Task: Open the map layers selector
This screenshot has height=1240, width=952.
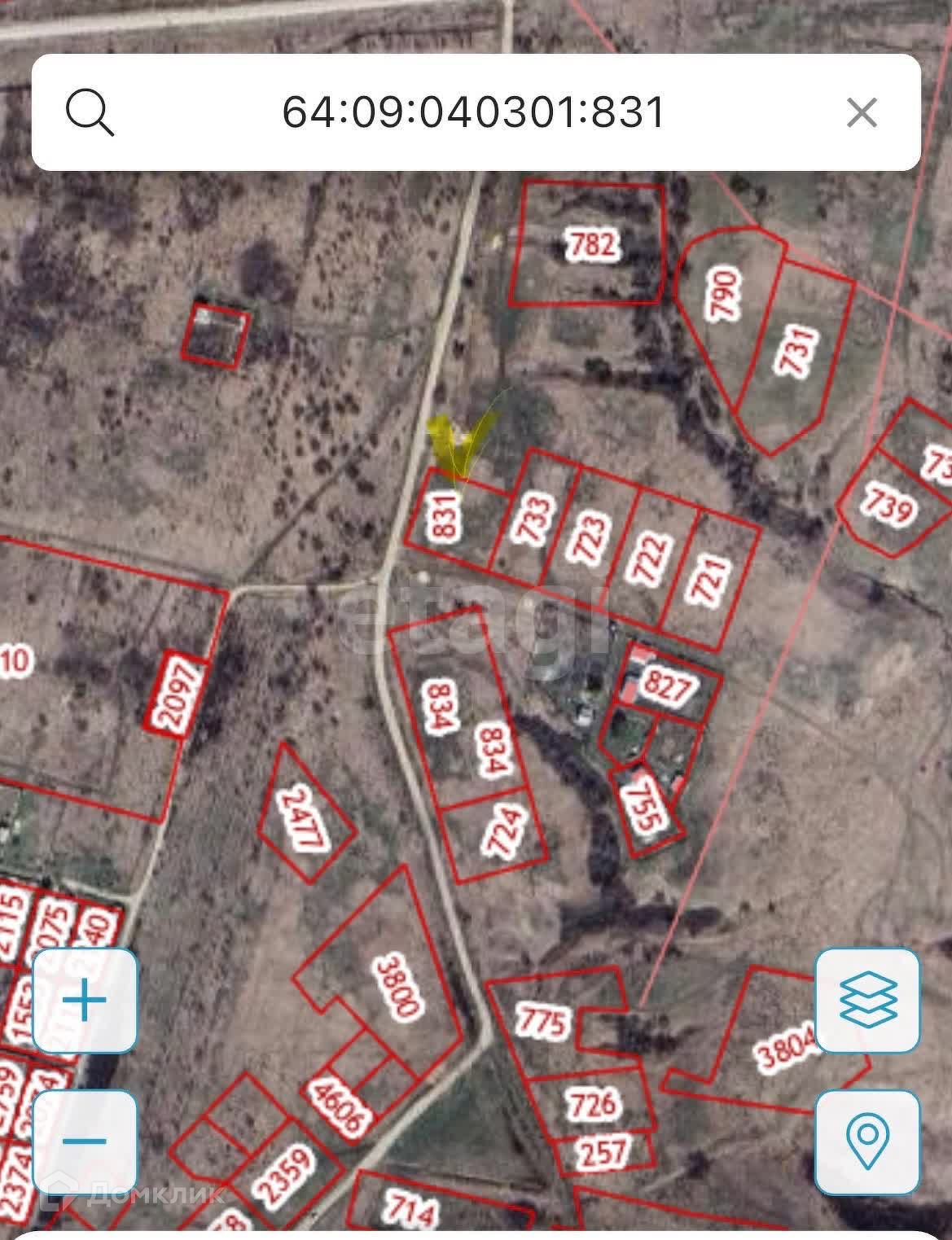Action: tap(867, 1001)
